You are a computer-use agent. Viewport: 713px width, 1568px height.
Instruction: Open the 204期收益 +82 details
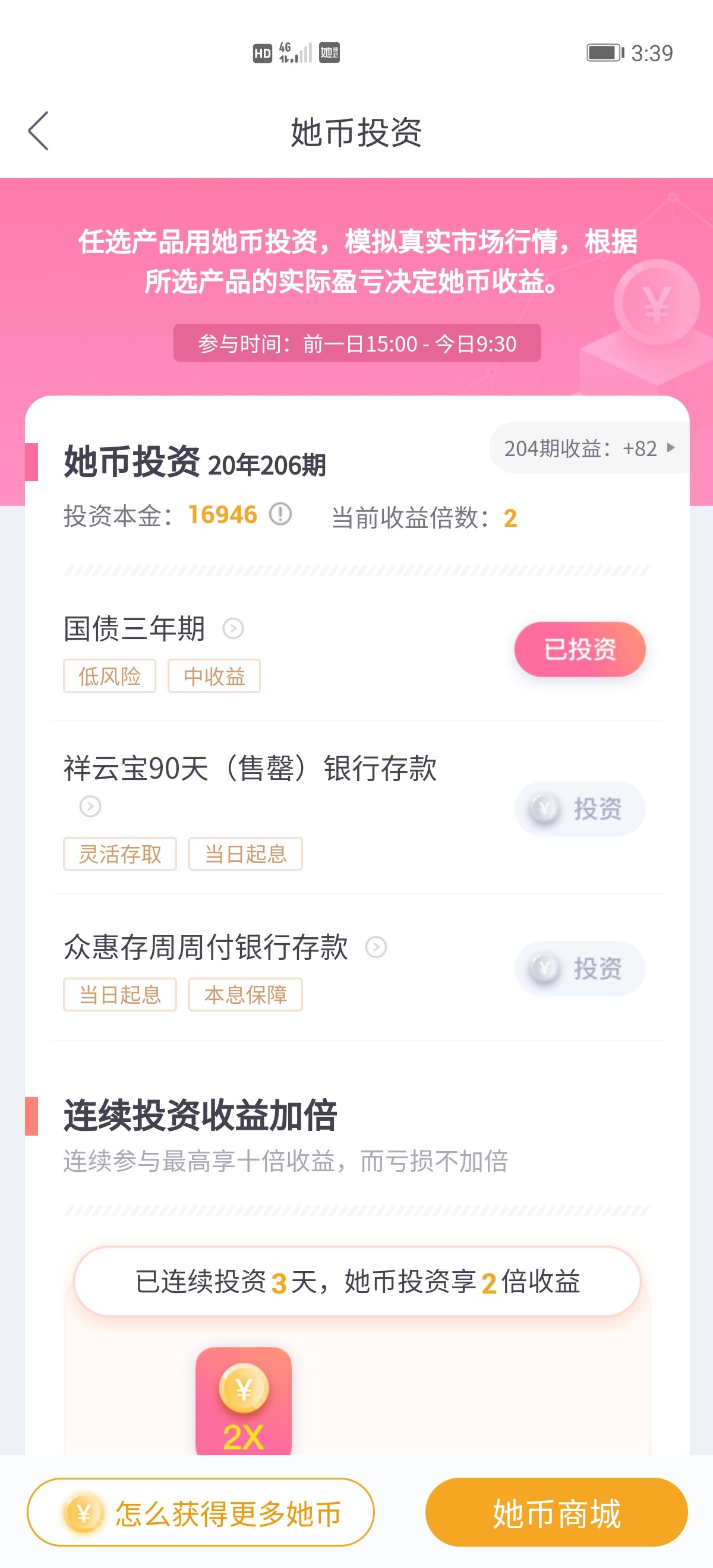click(x=589, y=448)
